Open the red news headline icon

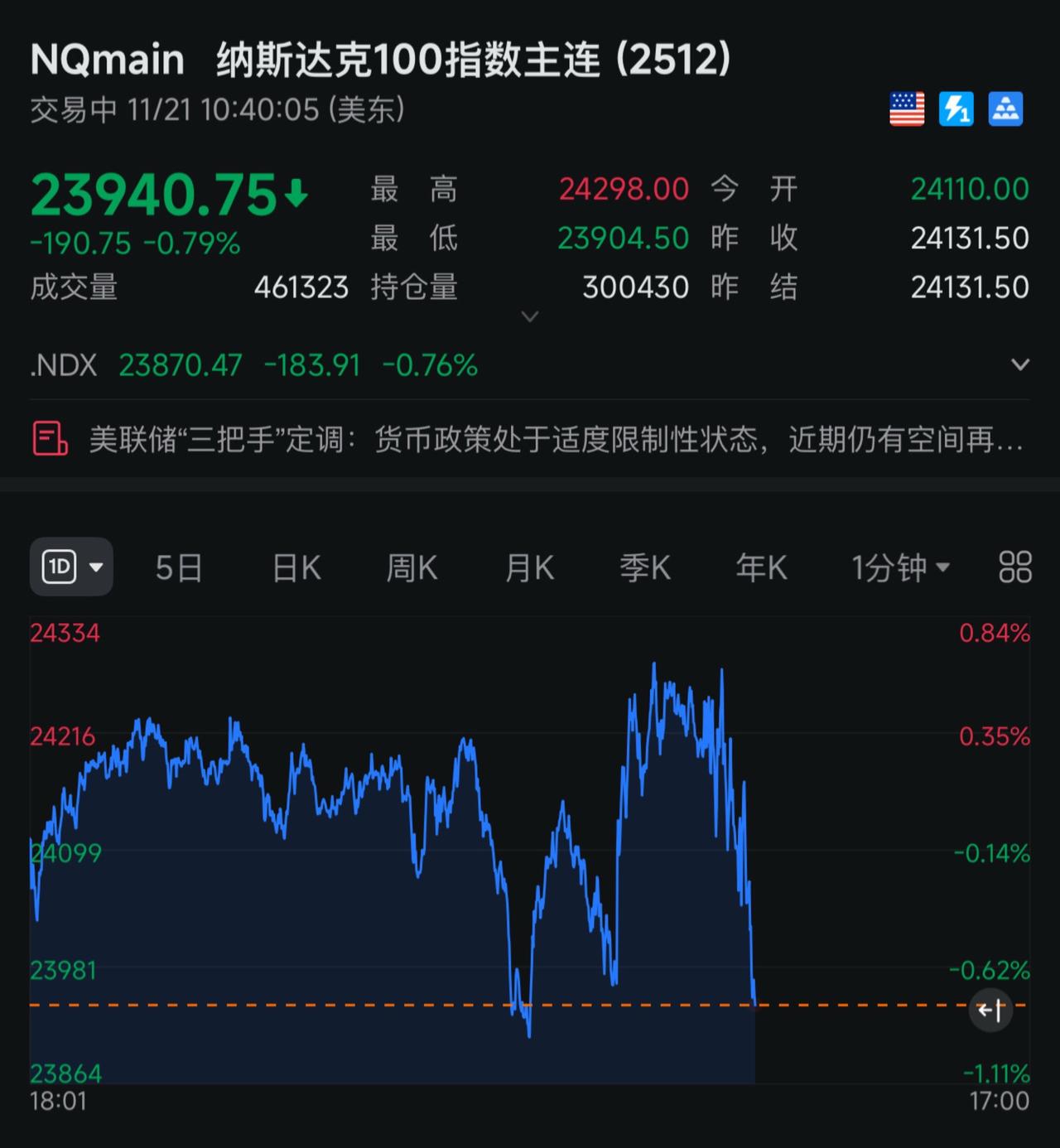coord(50,439)
